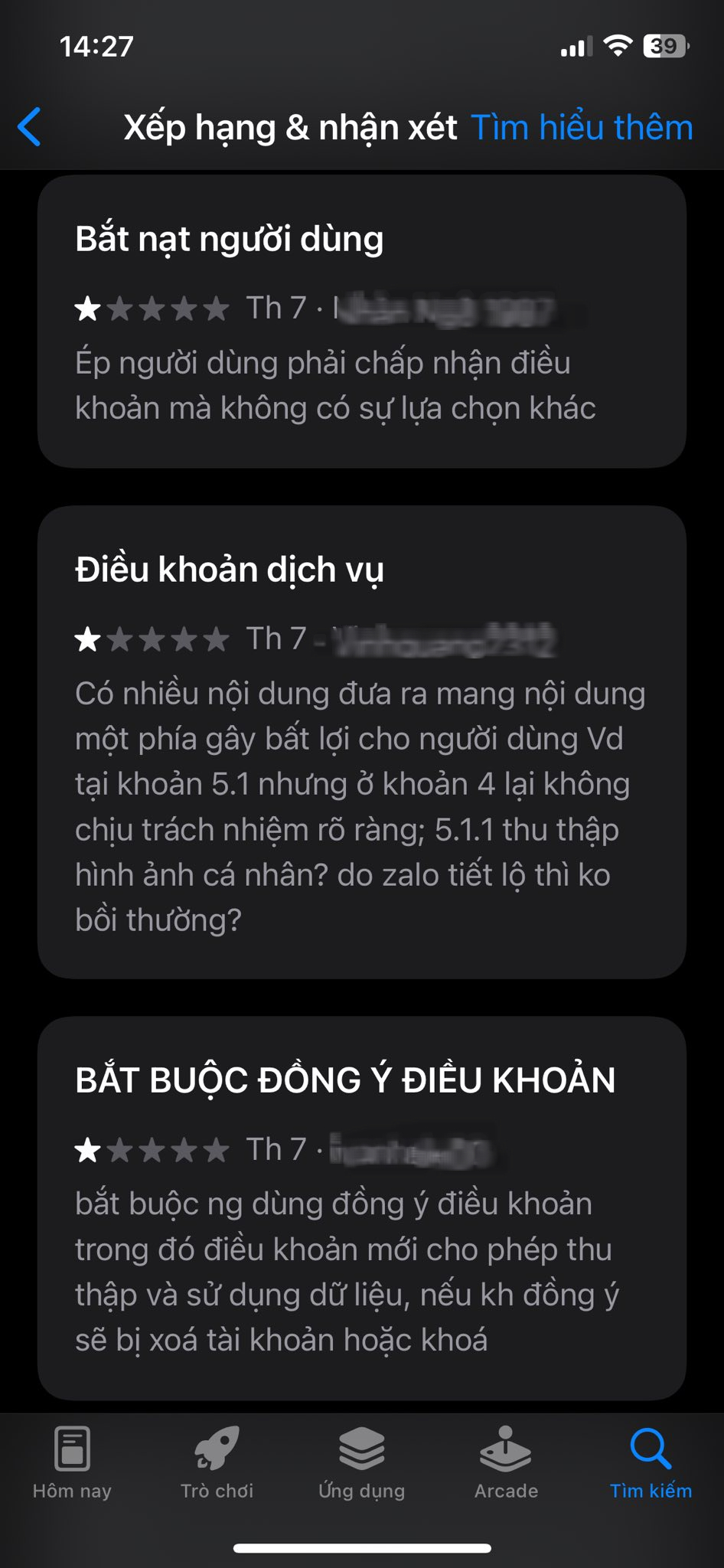Switch to the Trò chơi tab
724x1568 pixels.
[217, 1462]
